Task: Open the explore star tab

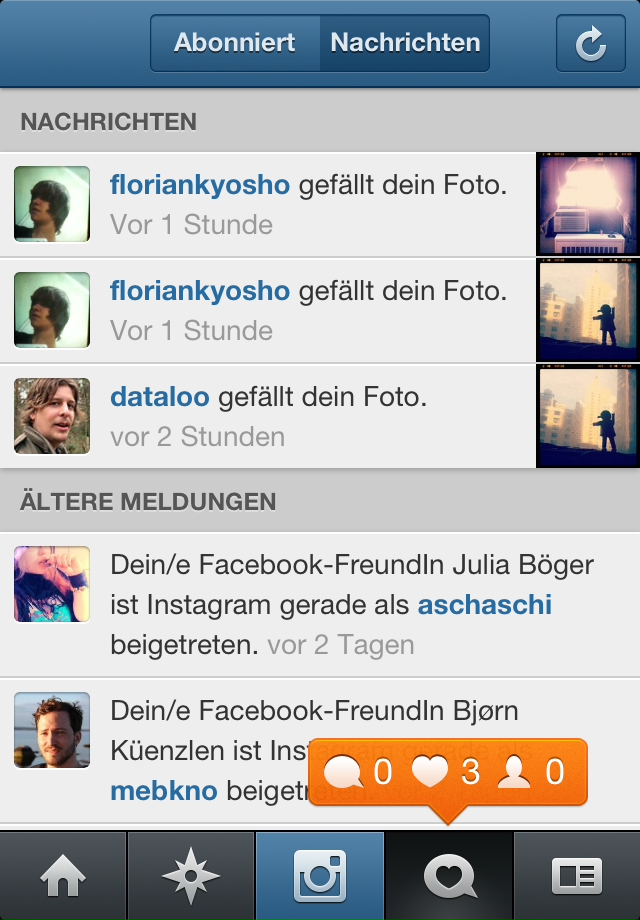Action: 191,876
